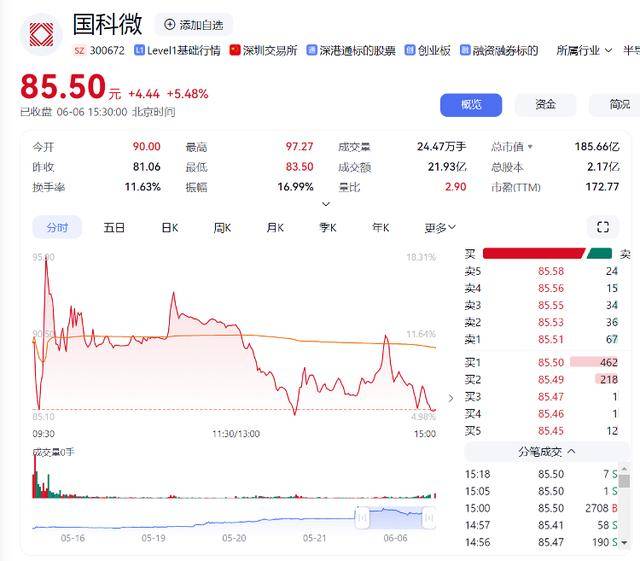Show the 月K chart
The width and height of the screenshot is (640, 561).
(275, 227)
